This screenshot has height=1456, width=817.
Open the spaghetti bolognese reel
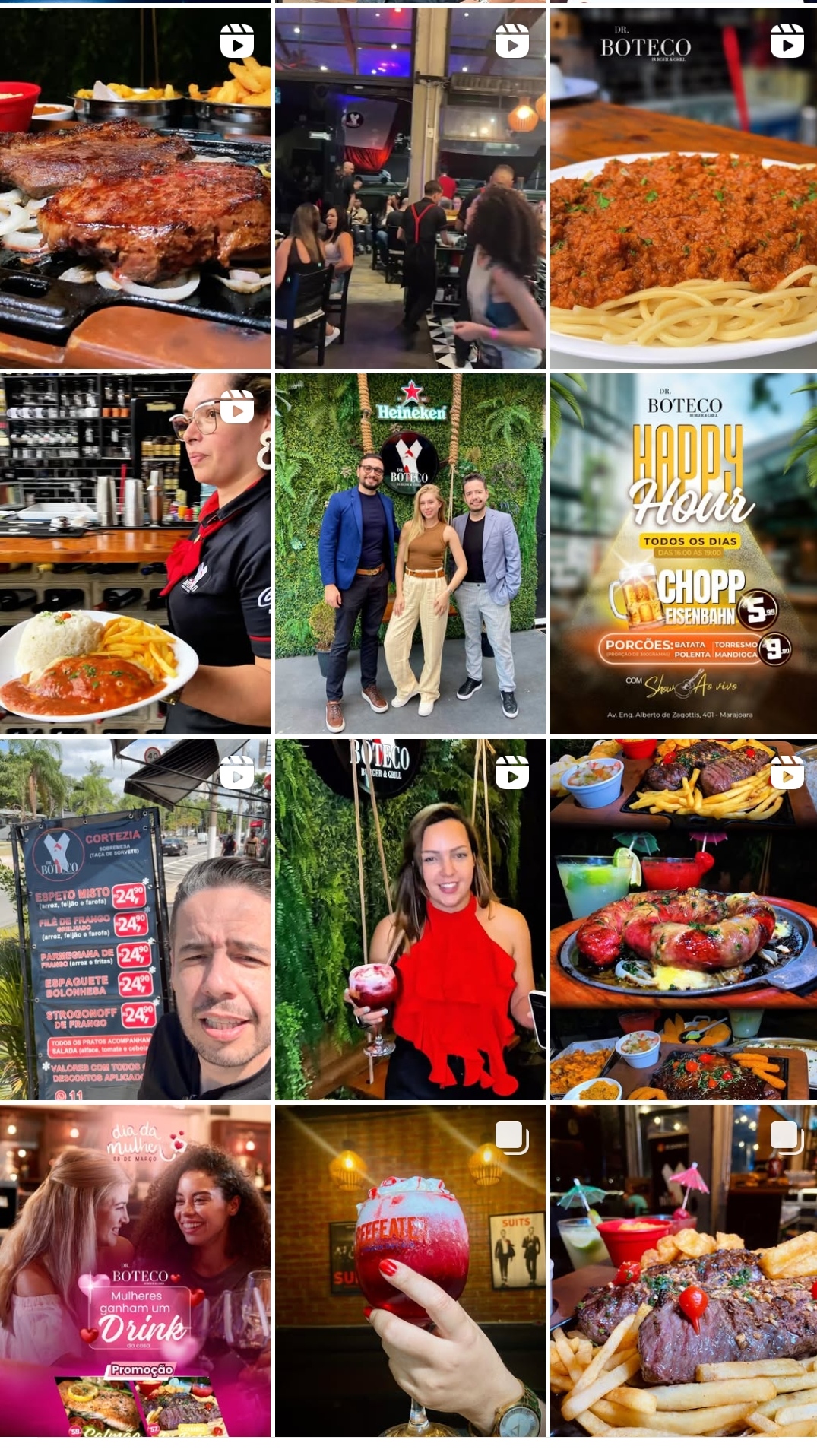coord(683,188)
